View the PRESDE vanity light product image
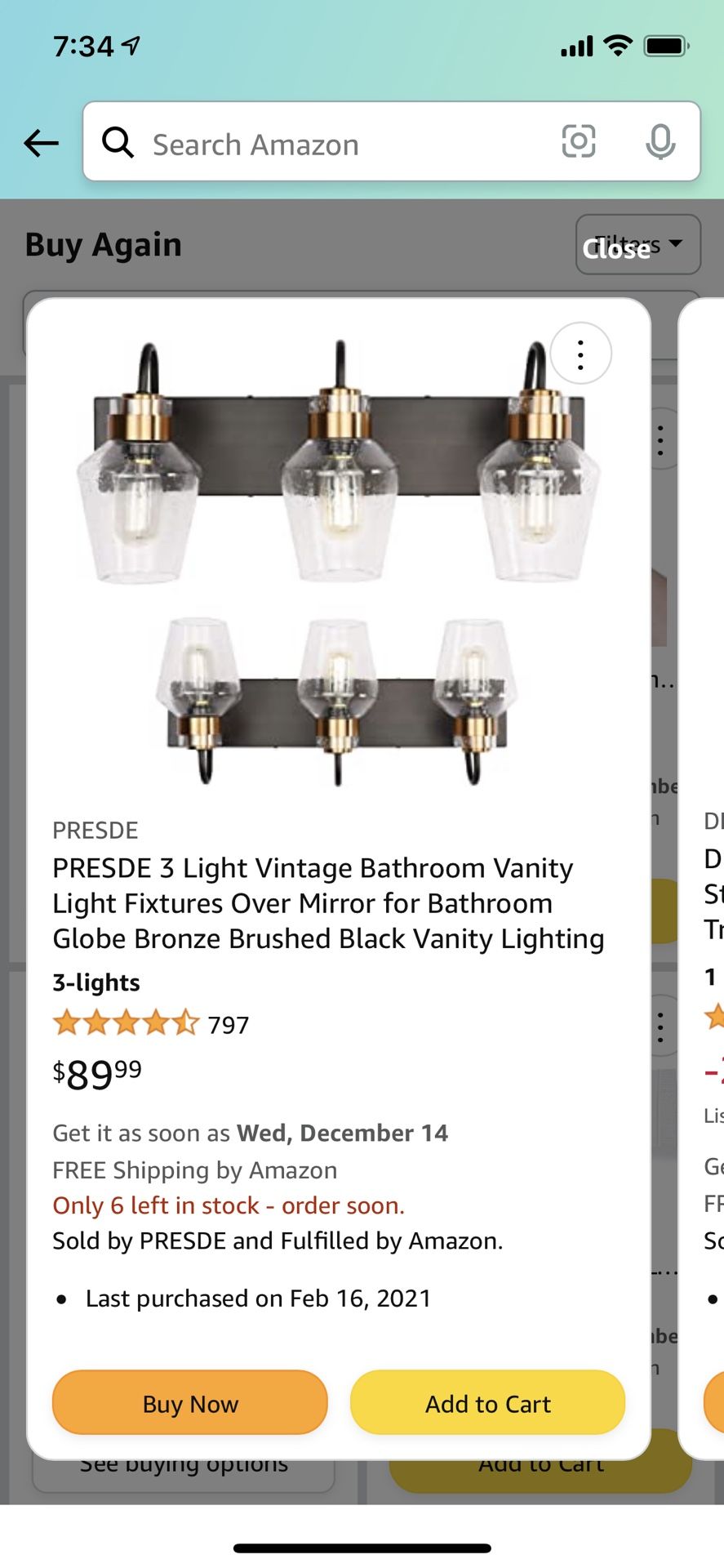 [338, 563]
